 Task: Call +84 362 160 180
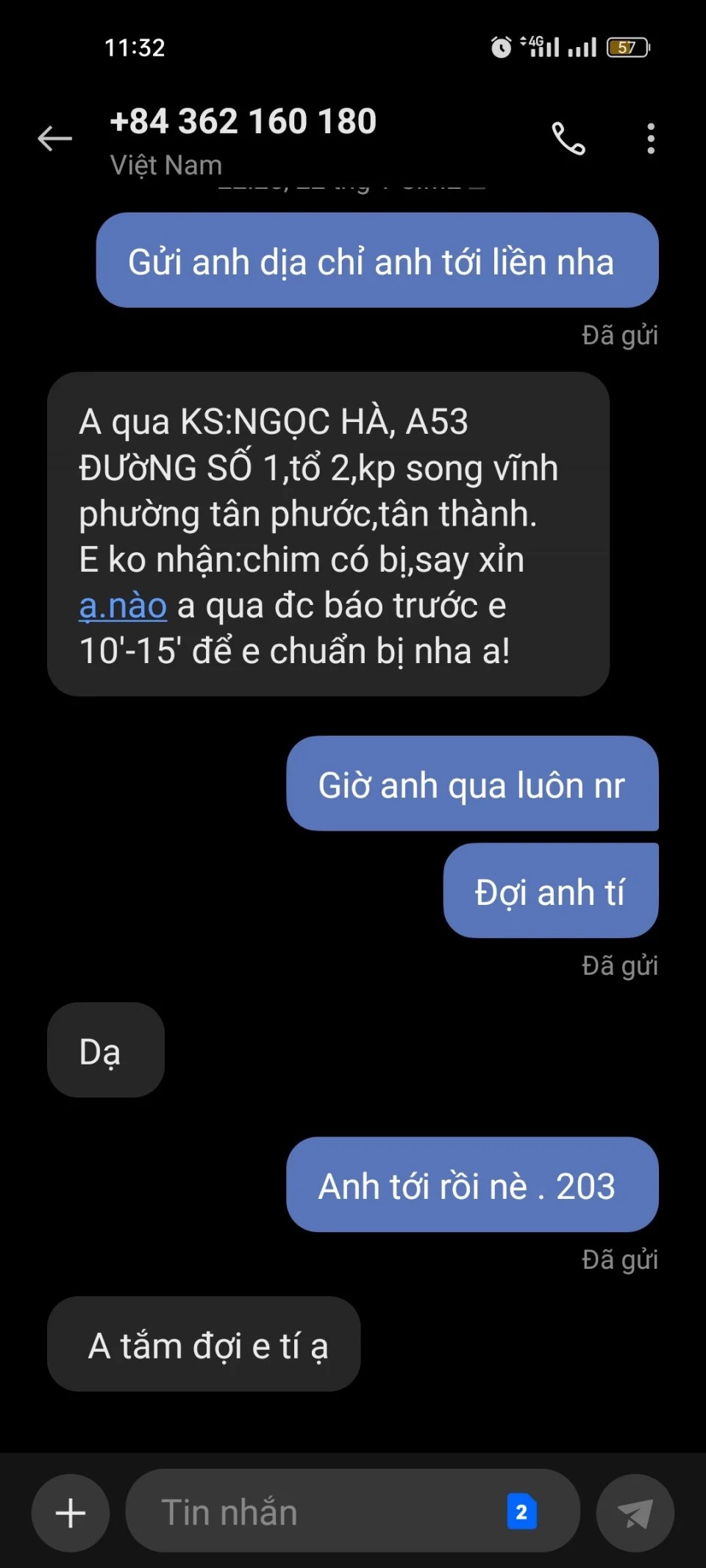coord(568,138)
